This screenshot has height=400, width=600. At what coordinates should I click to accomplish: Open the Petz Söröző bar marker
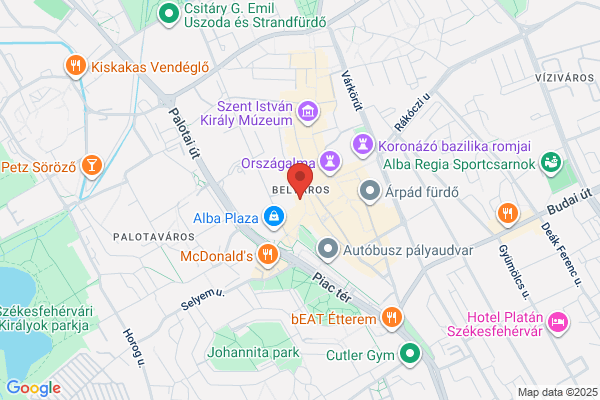(x=91, y=166)
